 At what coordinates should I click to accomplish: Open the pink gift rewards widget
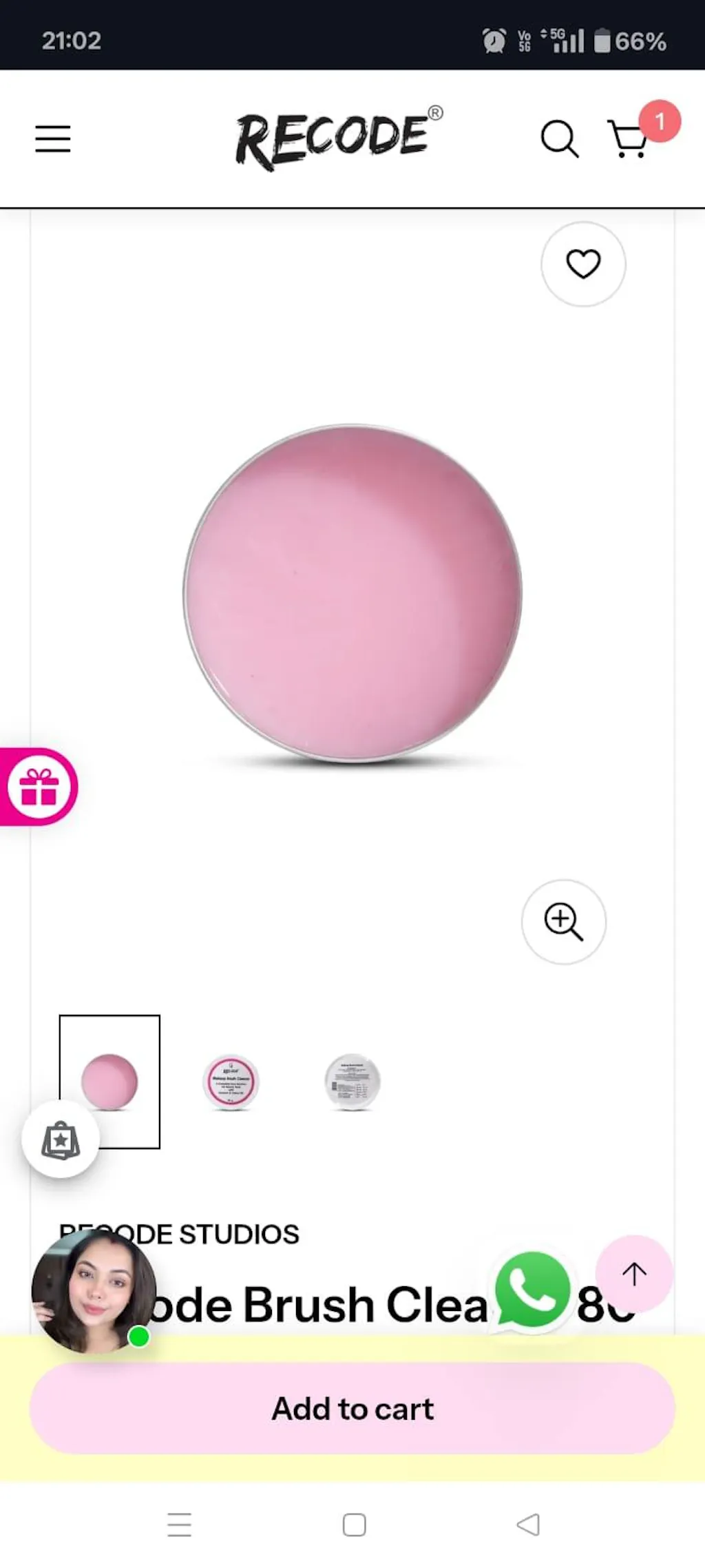click(39, 787)
